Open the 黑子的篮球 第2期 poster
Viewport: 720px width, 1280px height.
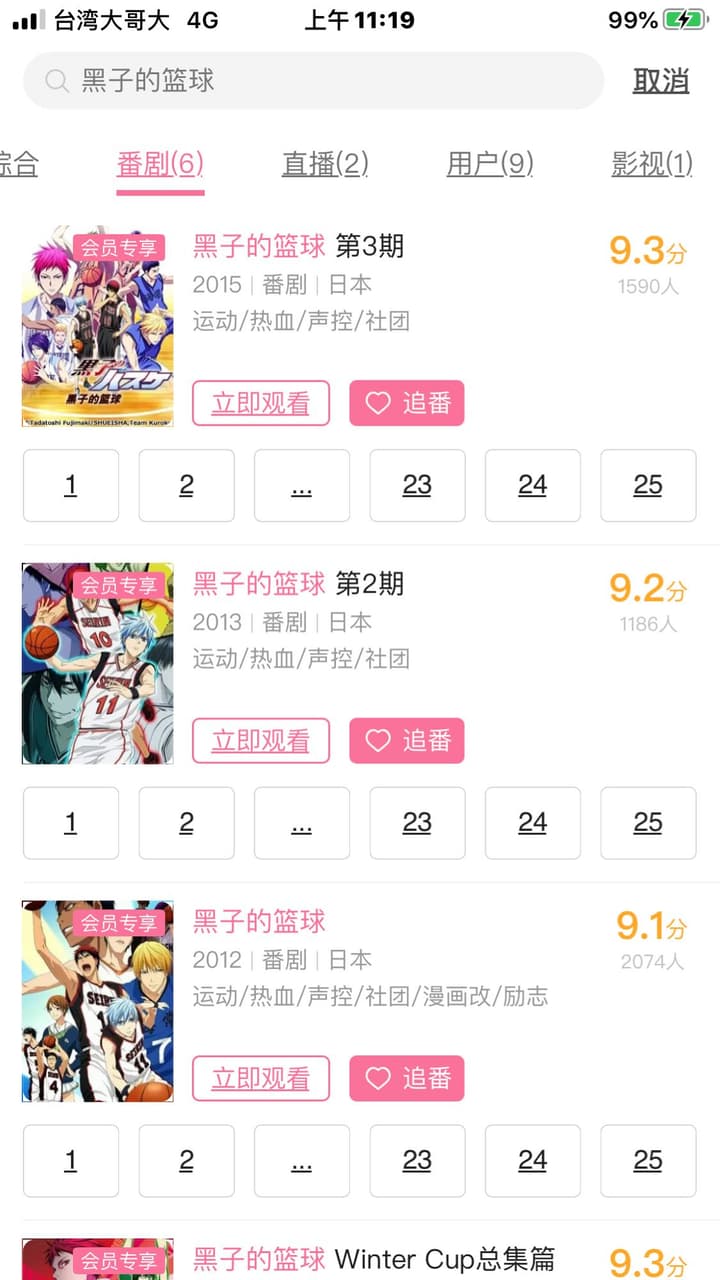click(x=98, y=664)
